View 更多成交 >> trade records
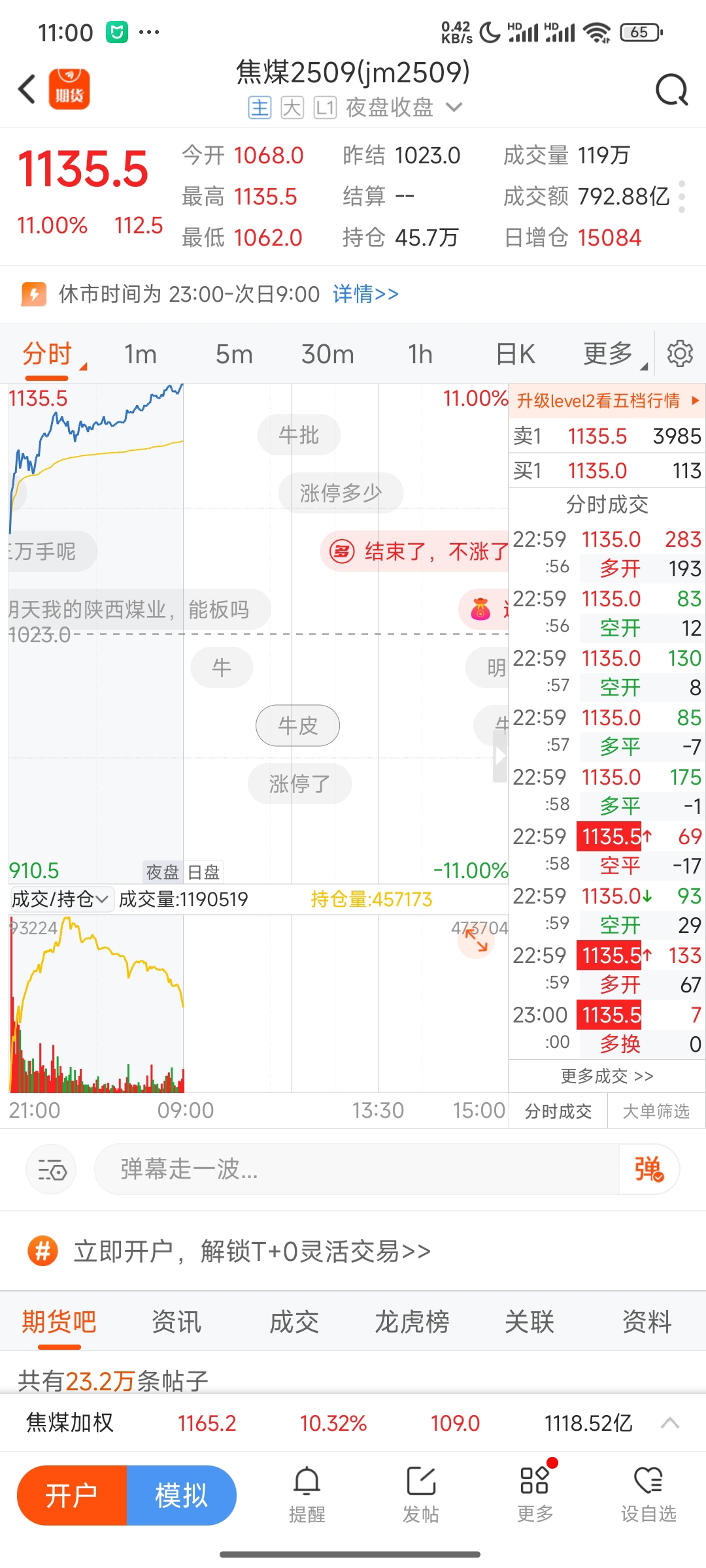The image size is (706, 1568). click(x=607, y=1075)
